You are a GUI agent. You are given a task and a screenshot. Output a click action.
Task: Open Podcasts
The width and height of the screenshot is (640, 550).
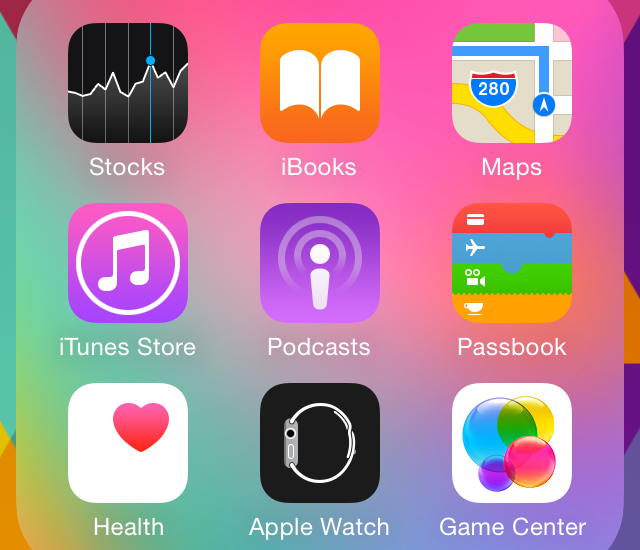tap(320, 263)
